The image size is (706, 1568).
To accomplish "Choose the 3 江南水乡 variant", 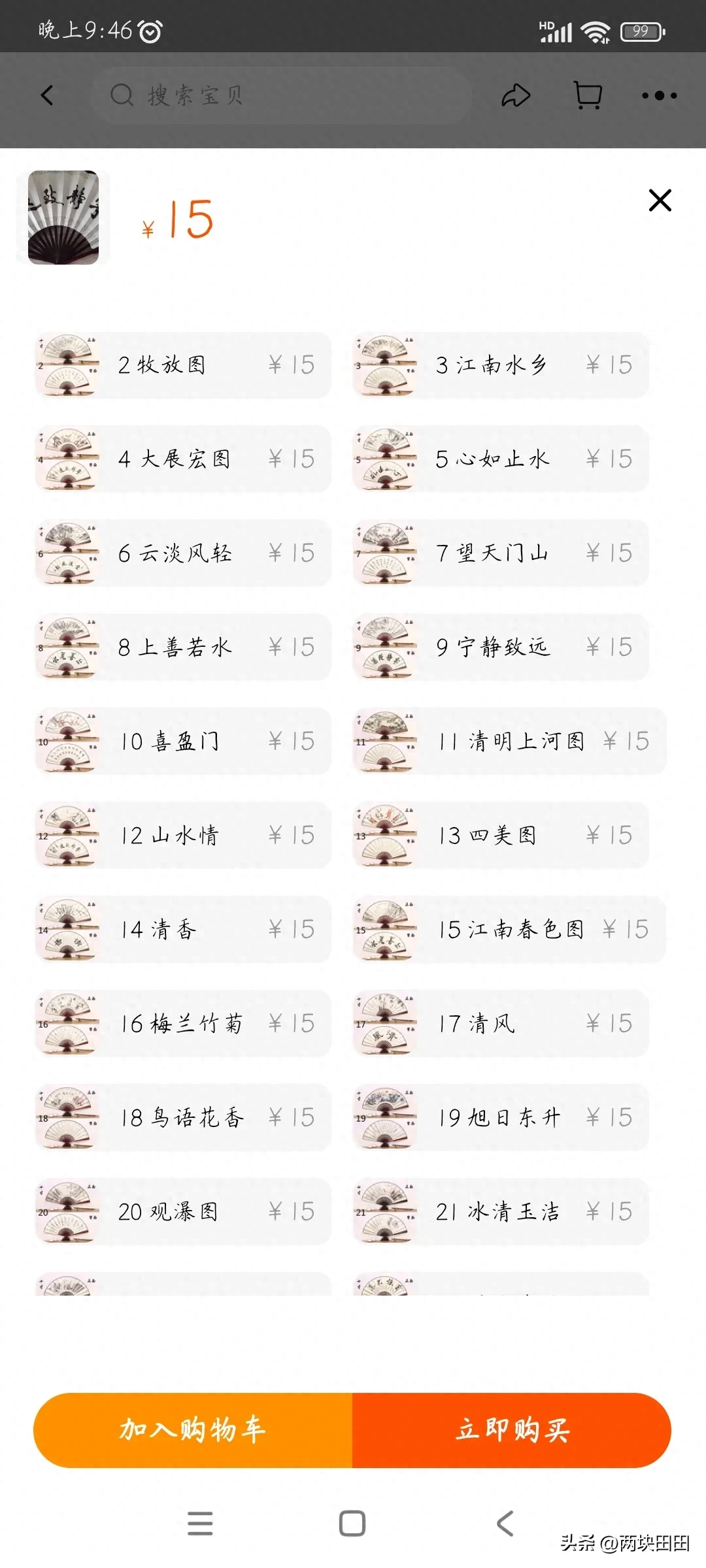I will click(x=501, y=365).
